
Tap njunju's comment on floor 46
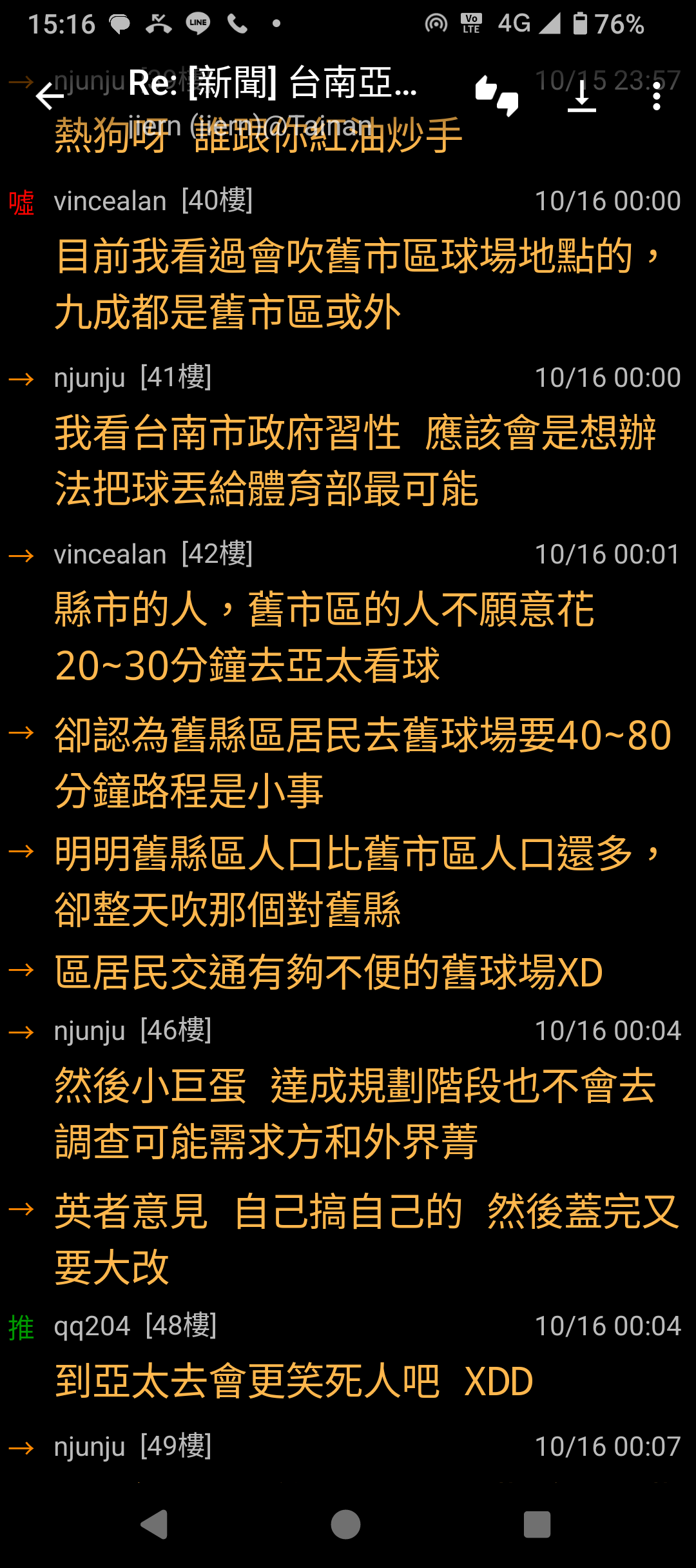click(348, 1090)
